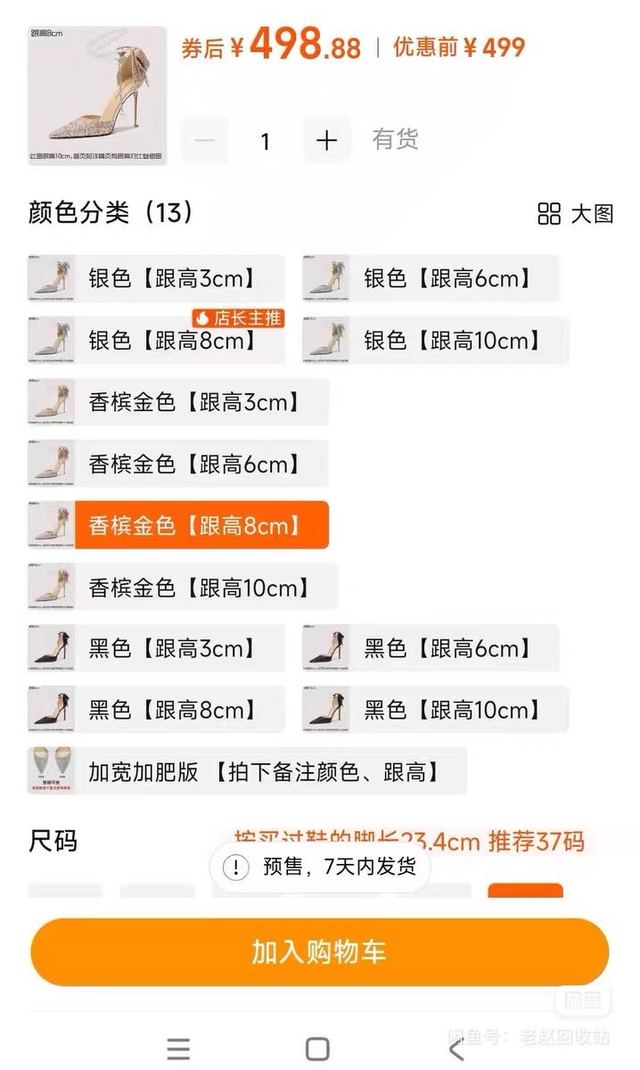Go to the home screen
The height and width of the screenshot is (1070, 640).
(318, 1049)
